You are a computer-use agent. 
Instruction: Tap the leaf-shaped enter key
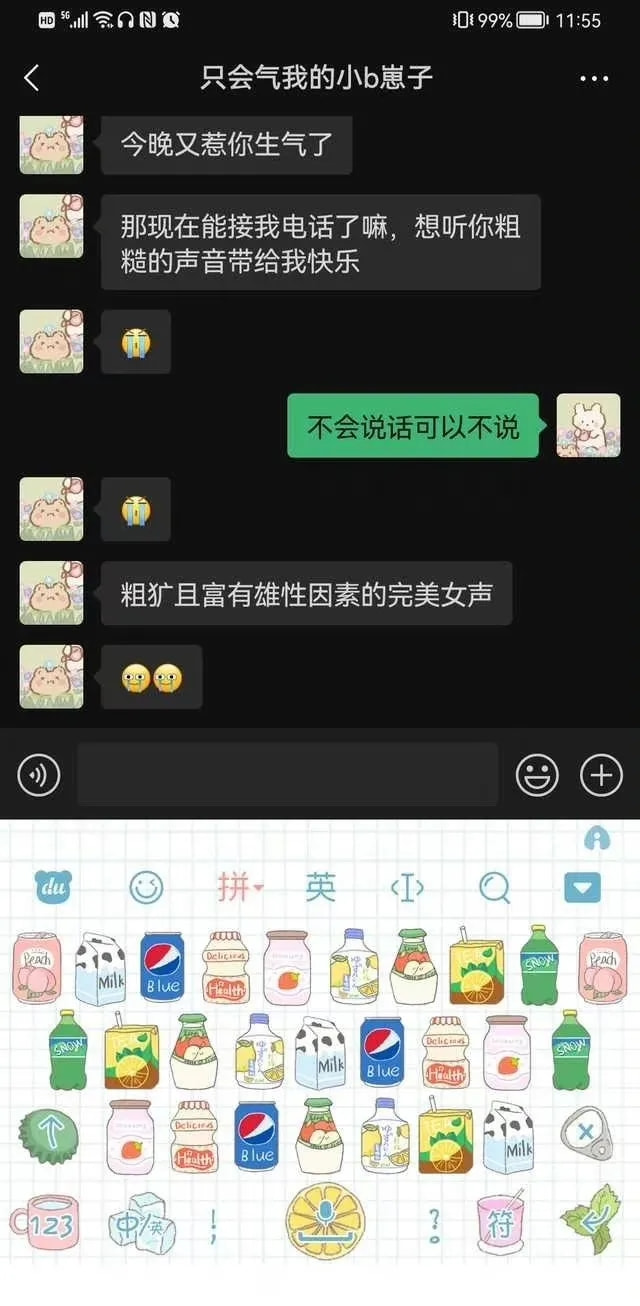click(592, 1220)
